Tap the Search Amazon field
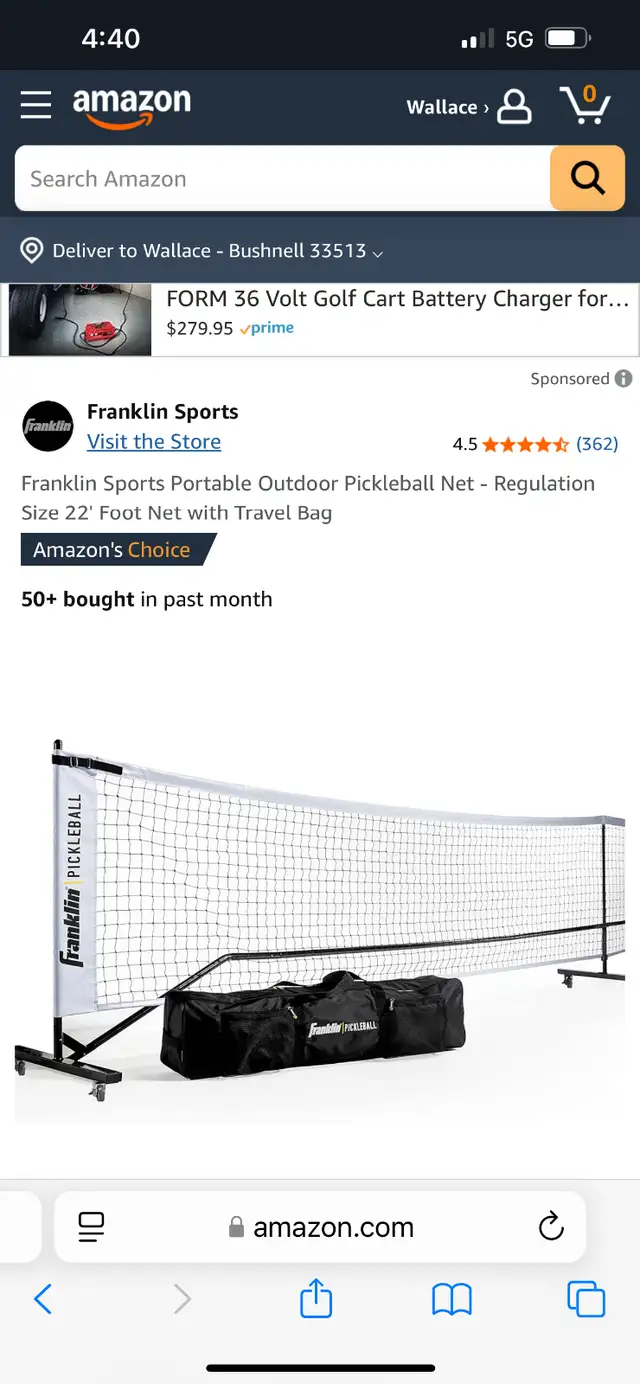640x1384 pixels. pyautogui.click(x=282, y=179)
